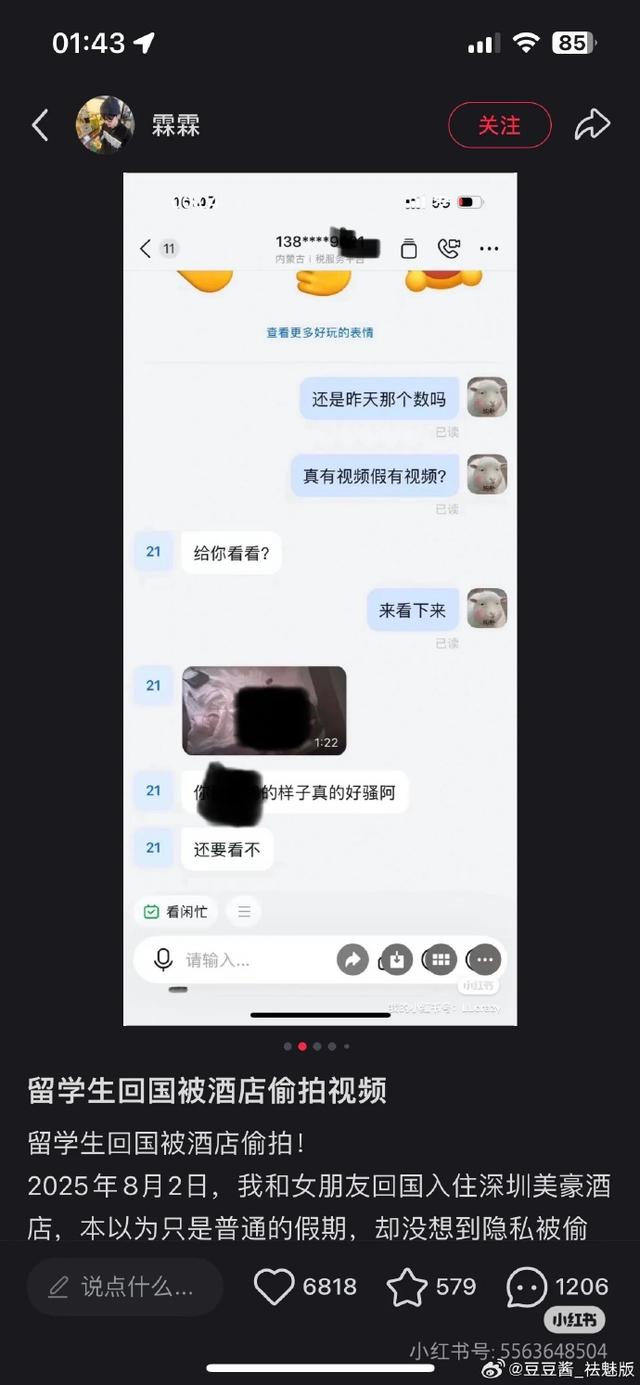
Task: Share this post via arrow icon
Action: coord(592,125)
